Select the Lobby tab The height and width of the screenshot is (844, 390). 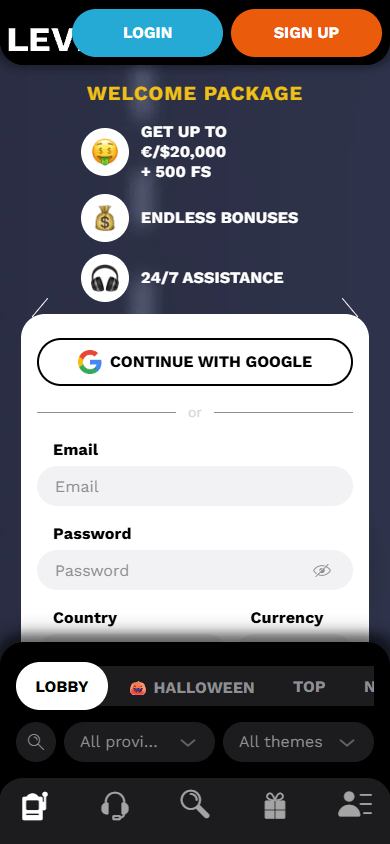[x=62, y=686]
